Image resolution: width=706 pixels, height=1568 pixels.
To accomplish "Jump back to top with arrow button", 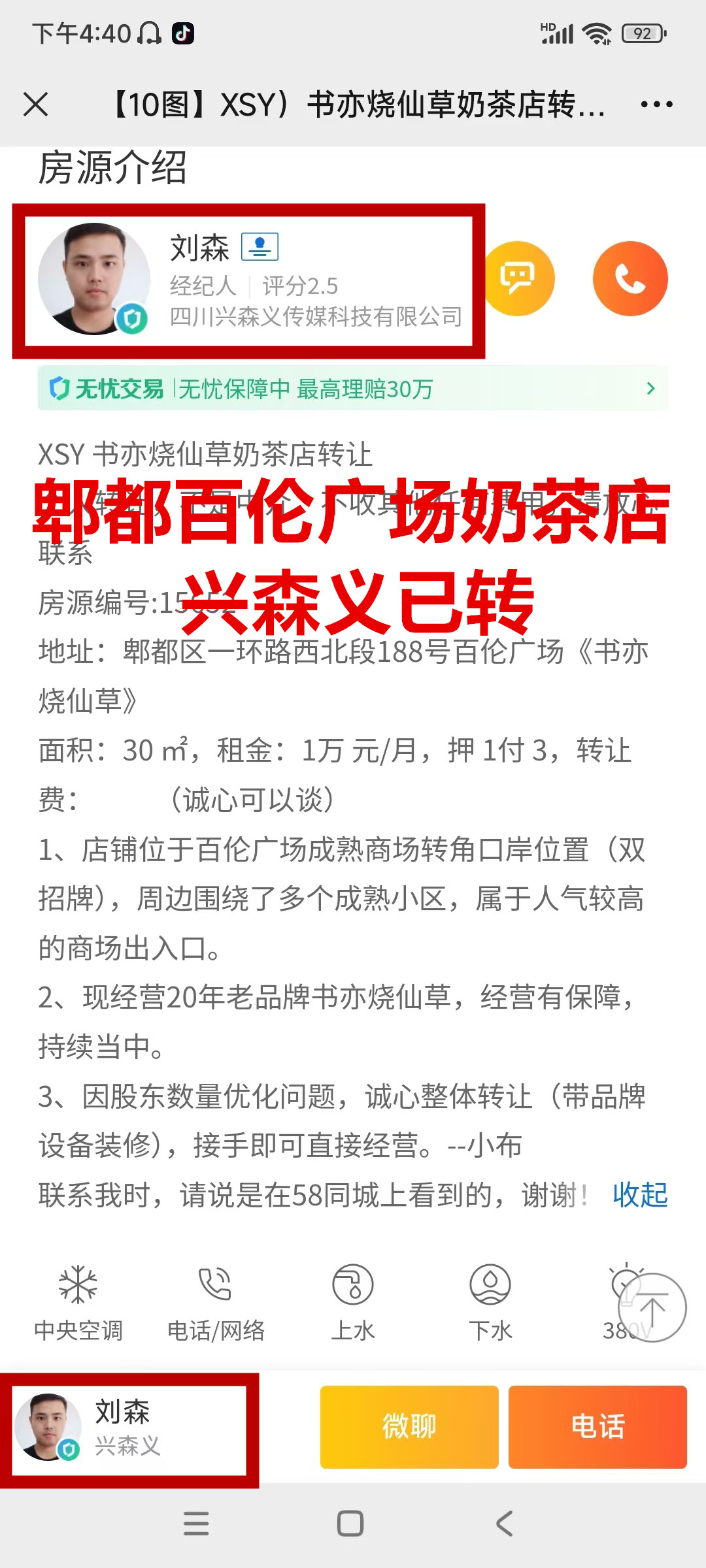I will coord(652,1307).
